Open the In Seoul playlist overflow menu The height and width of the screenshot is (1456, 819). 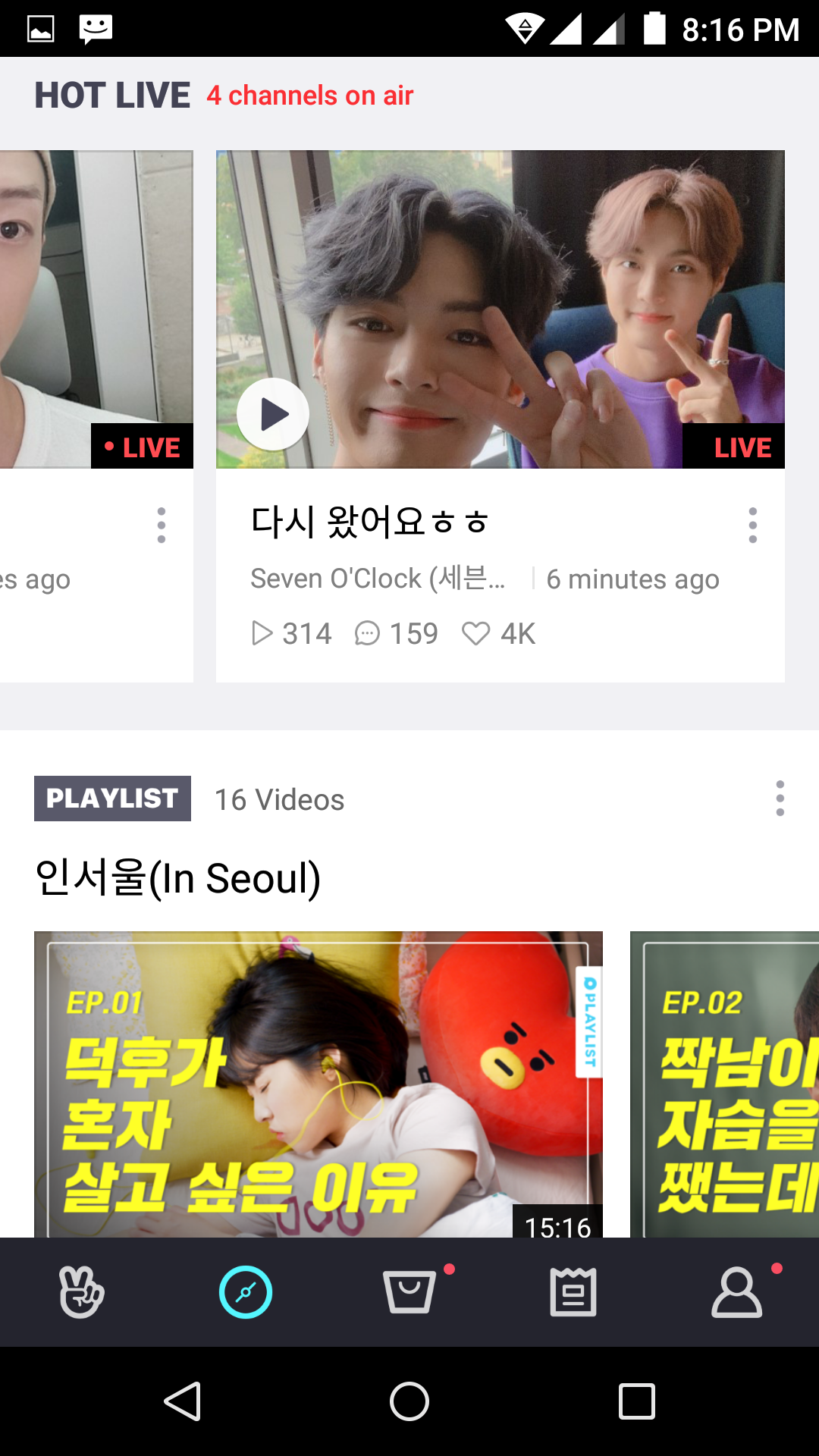tap(780, 799)
